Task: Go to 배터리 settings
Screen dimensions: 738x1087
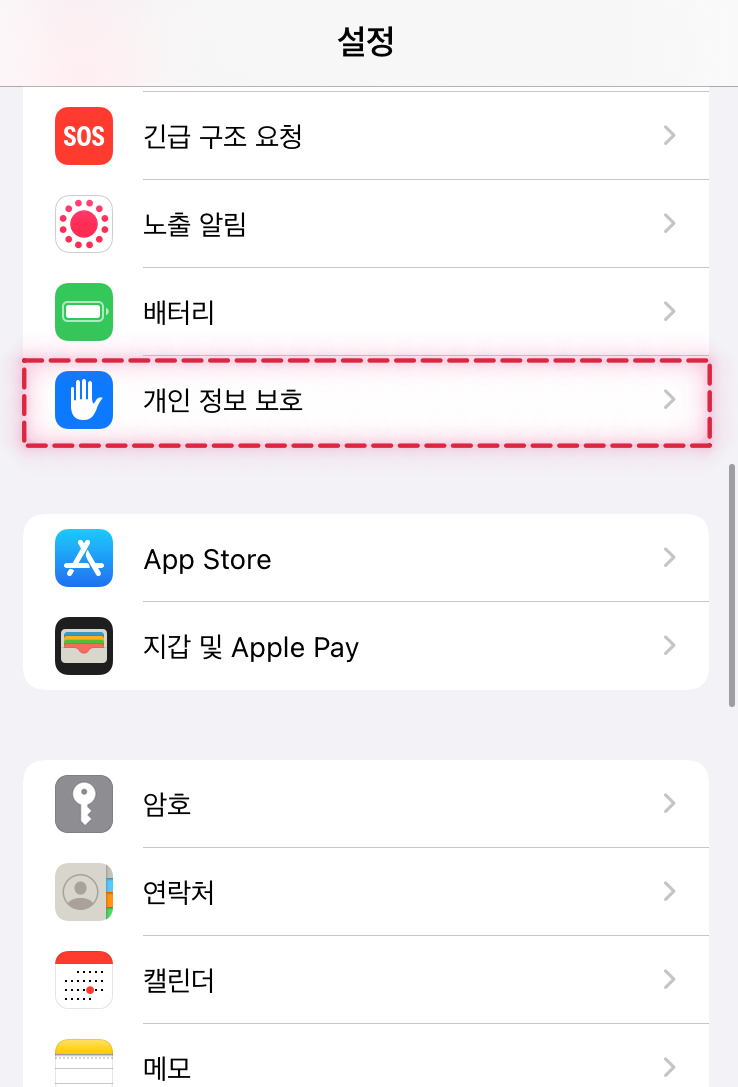Action: tap(366, 312)
